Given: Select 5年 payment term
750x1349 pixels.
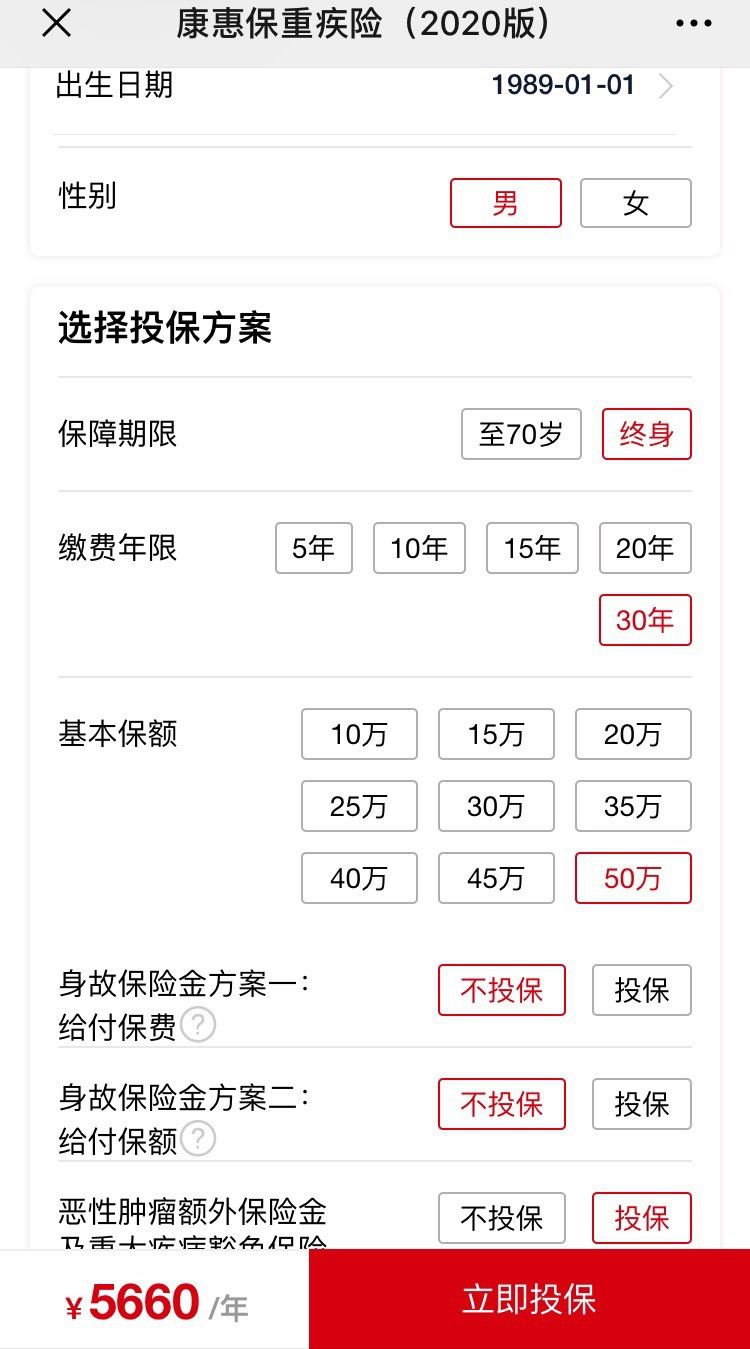Looking at the screenshot, I should pyautogui.click(x=314, y=548).
